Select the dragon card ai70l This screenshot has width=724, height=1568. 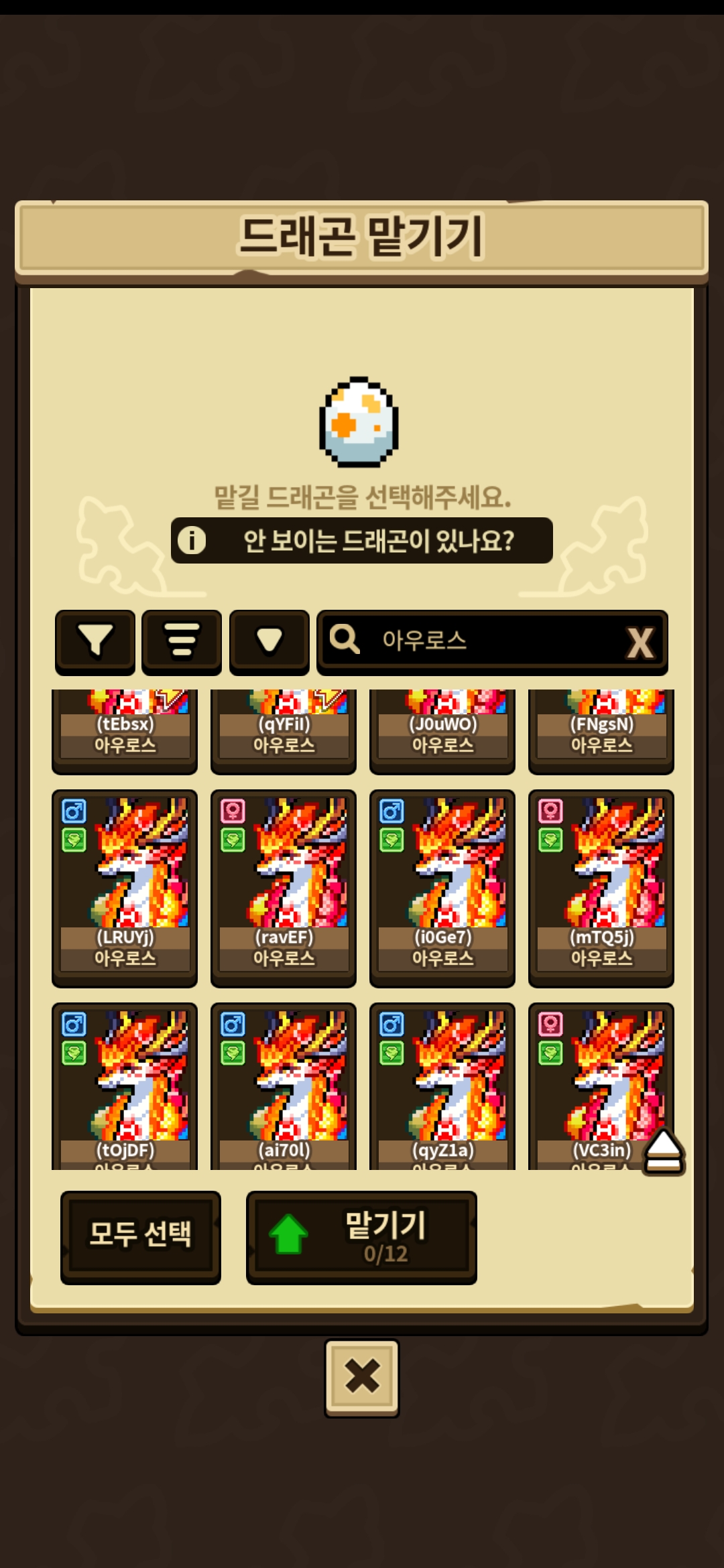pos(284,1086)
